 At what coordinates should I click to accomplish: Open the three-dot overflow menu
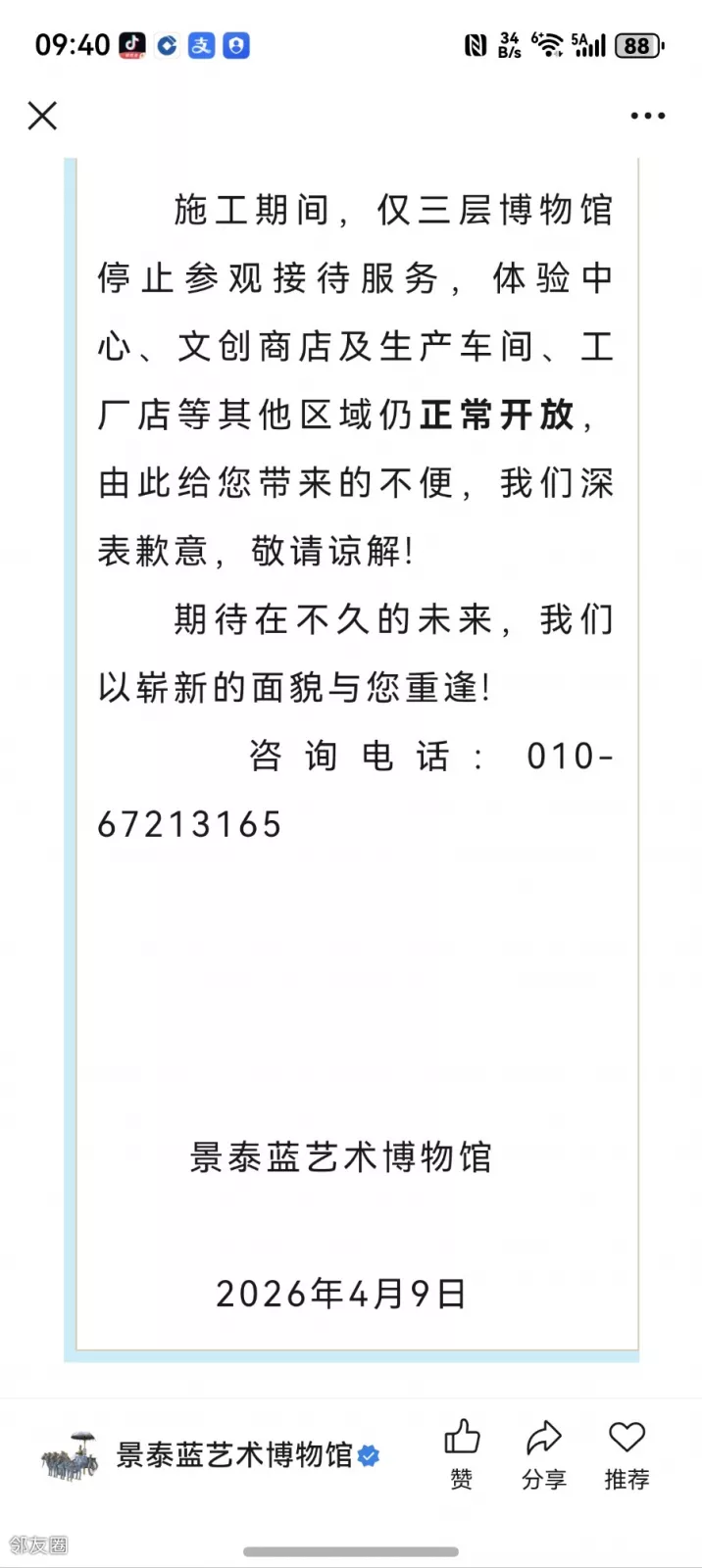pos(647,116)
